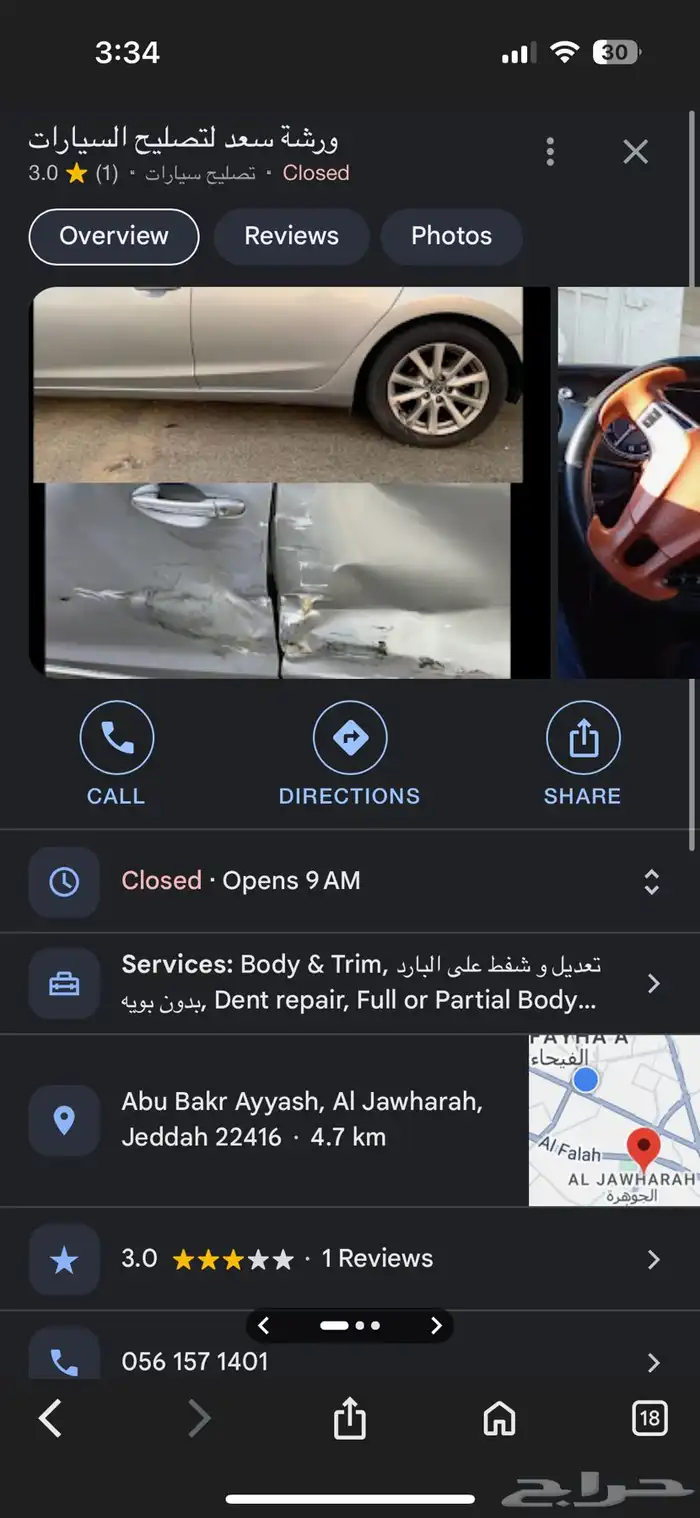Switch to the Reviews tab
700x1518 pixels.
(x=291, y=236)
